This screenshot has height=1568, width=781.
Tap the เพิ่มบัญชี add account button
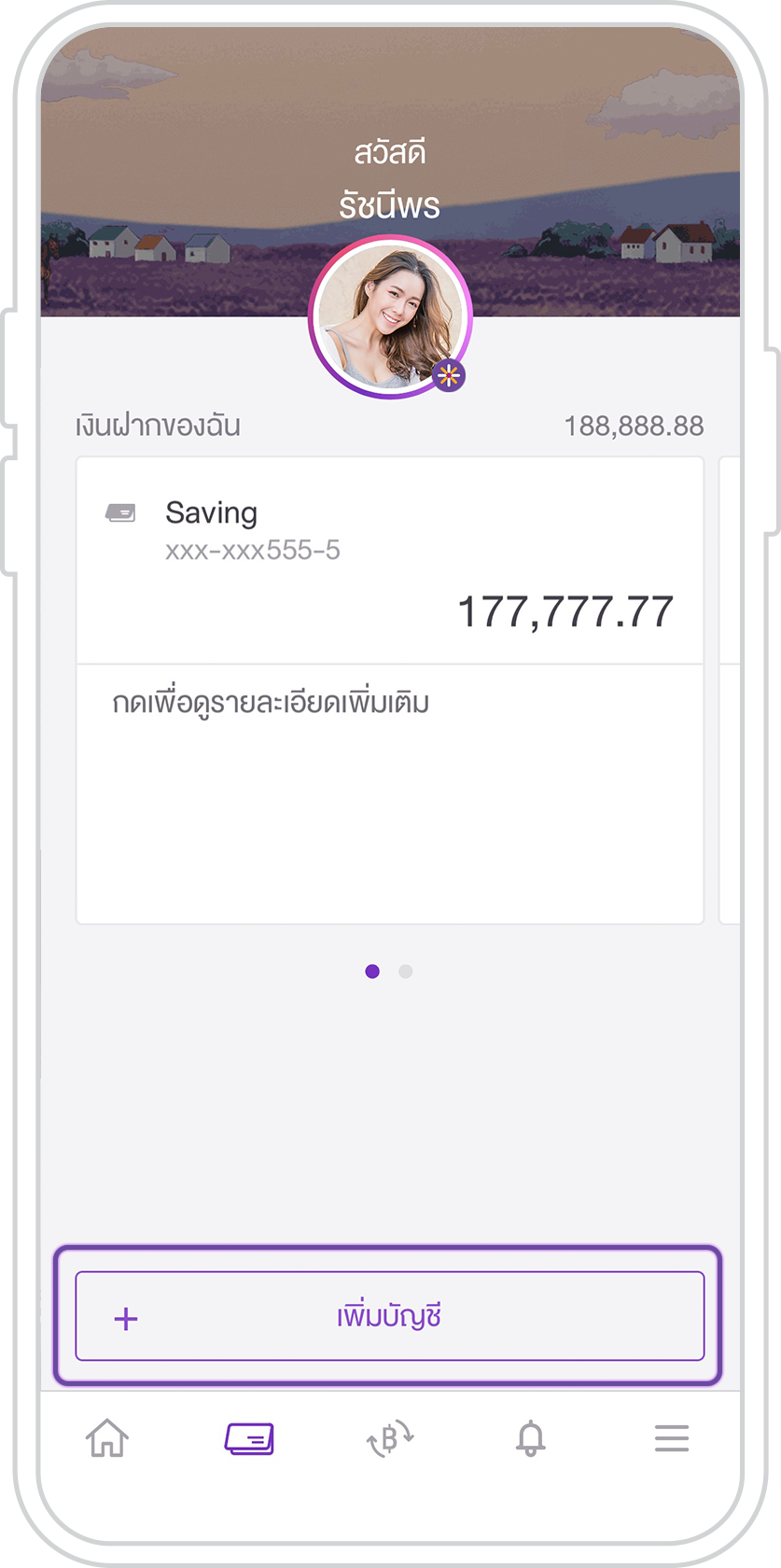[x=389, y=1316]
